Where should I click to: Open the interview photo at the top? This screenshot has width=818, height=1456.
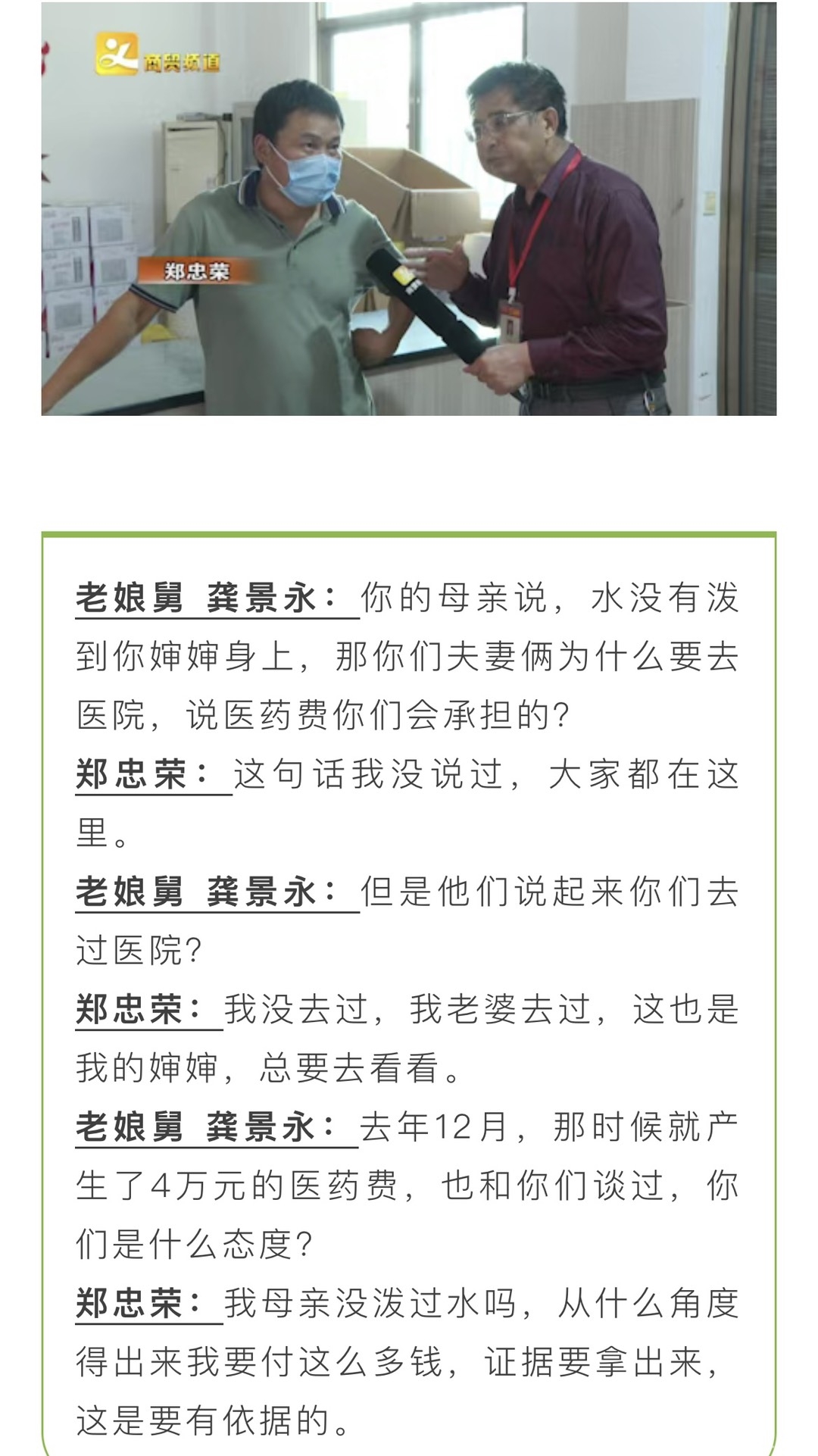click(409, 208)
